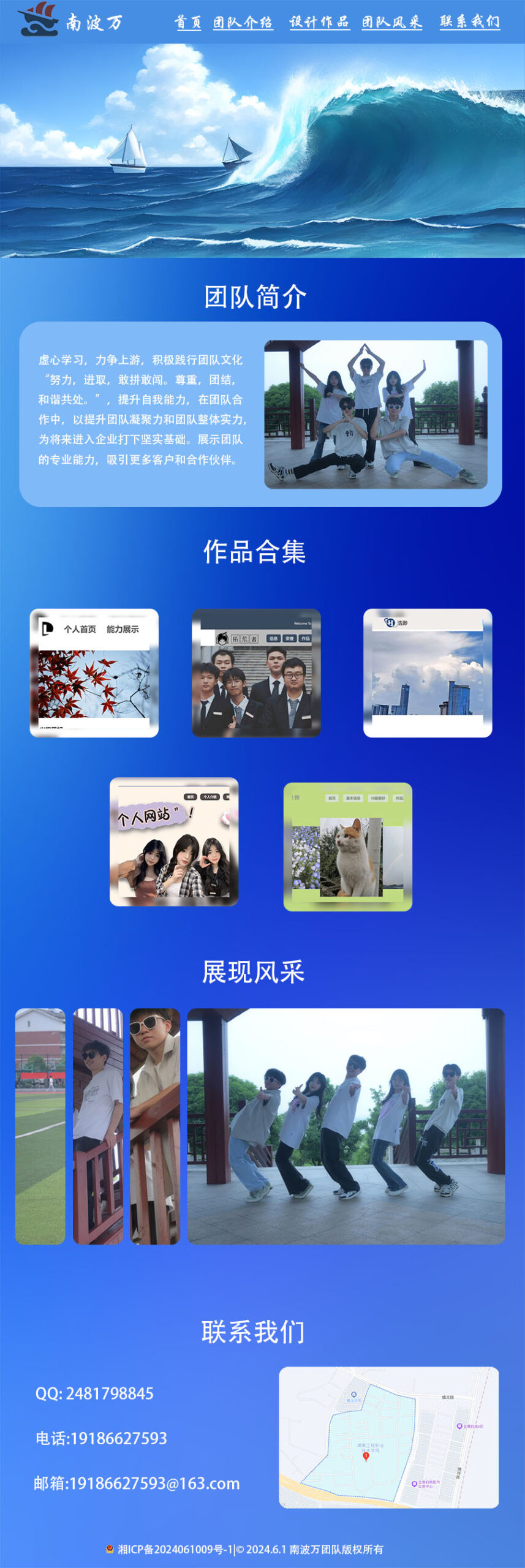Screen dimensions: 525x1568
Task: View the green cat-photo work card
Action: click(347, 846)
